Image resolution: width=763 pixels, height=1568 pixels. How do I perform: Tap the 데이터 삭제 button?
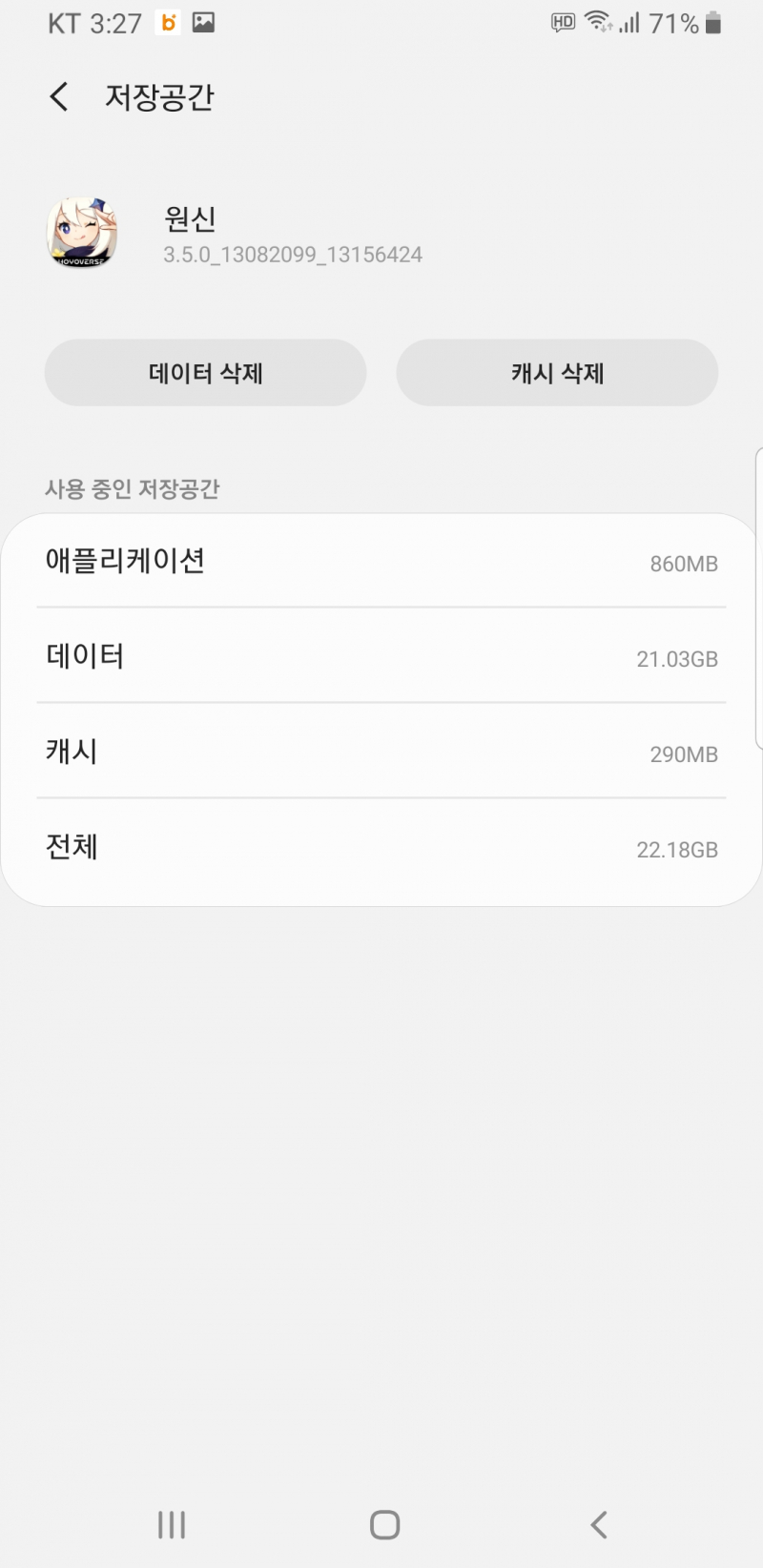(x=205, y=373)
